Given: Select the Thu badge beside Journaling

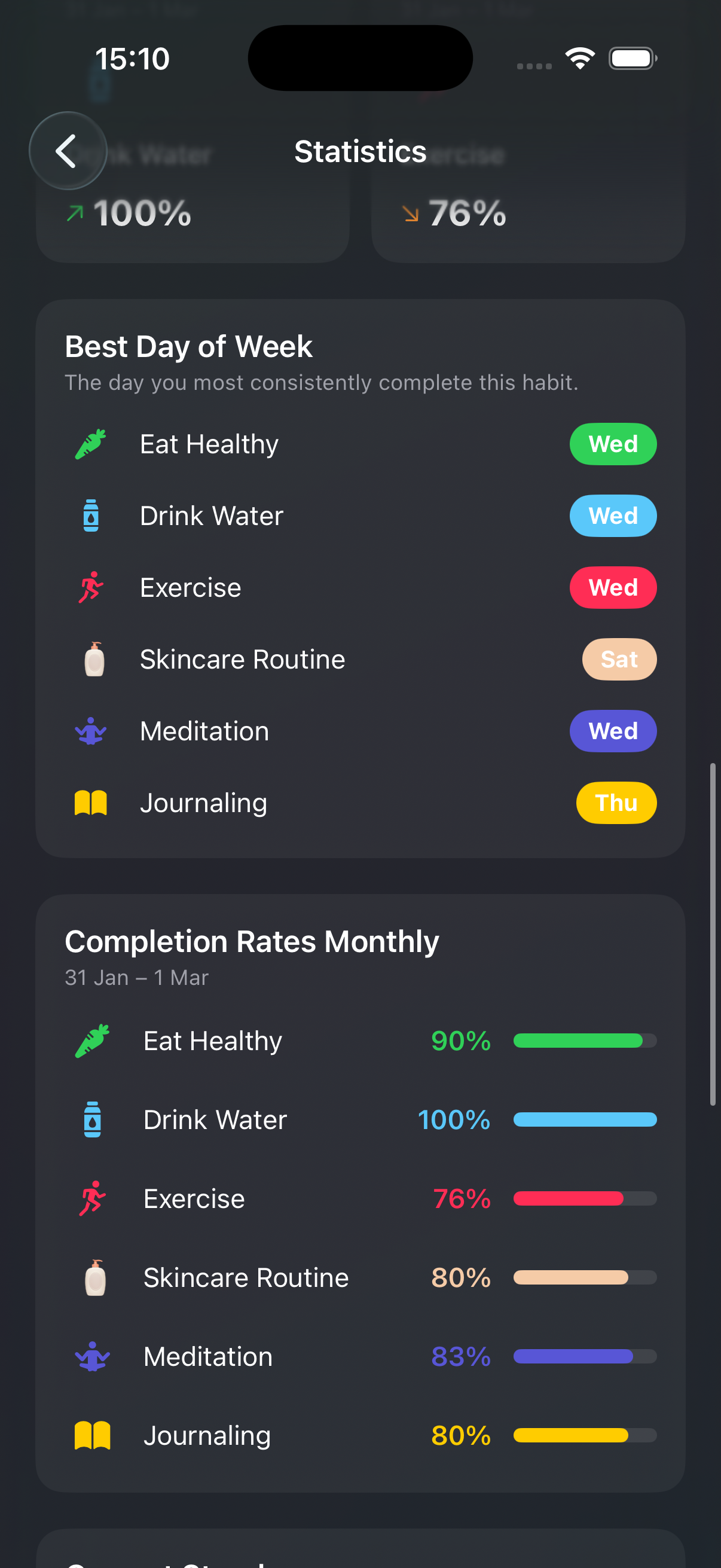Looking at the screenshot, I should pyautogui.click(x=616, y=803).
